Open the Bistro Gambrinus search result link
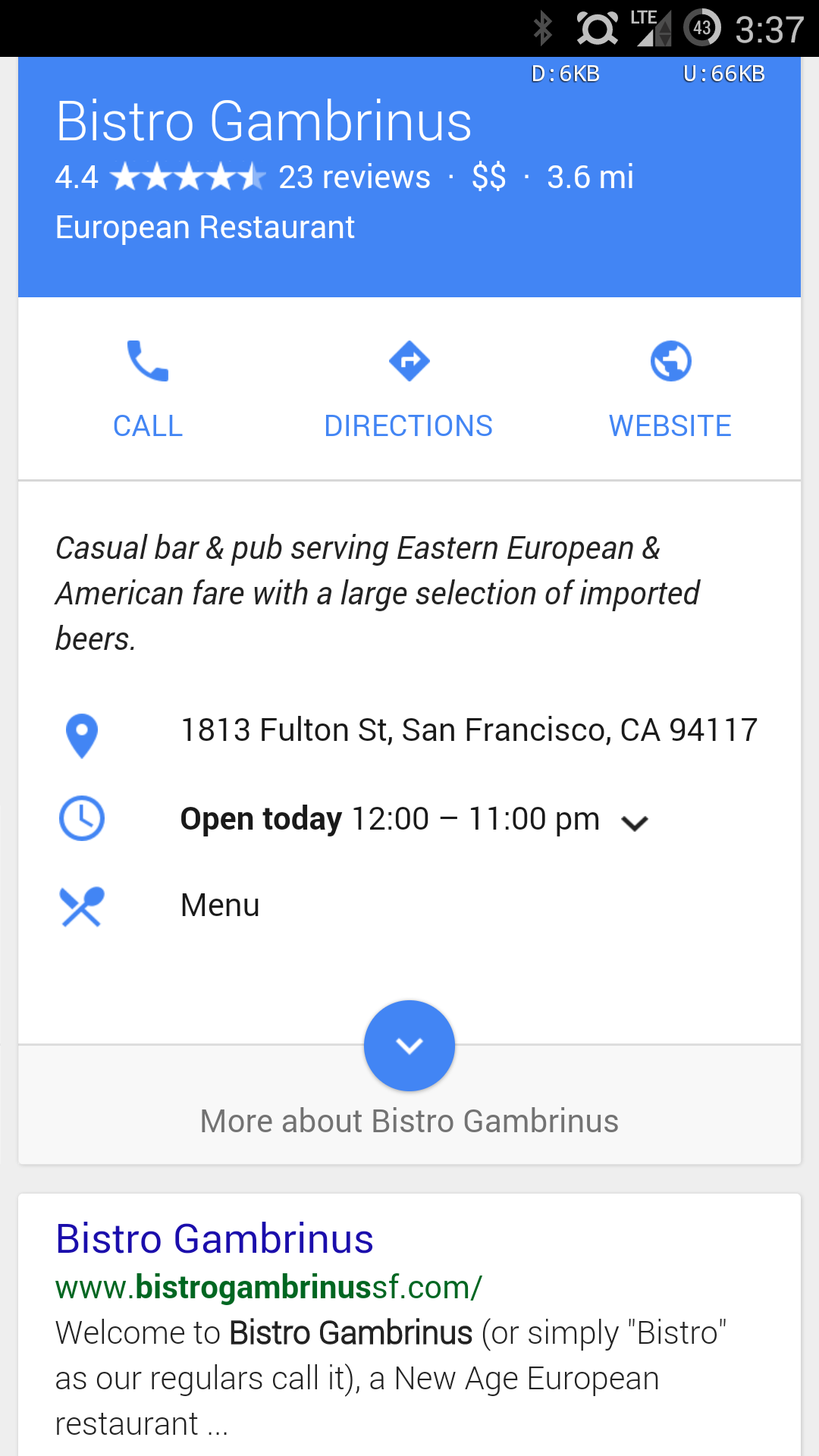 [x=215, y=1239]
